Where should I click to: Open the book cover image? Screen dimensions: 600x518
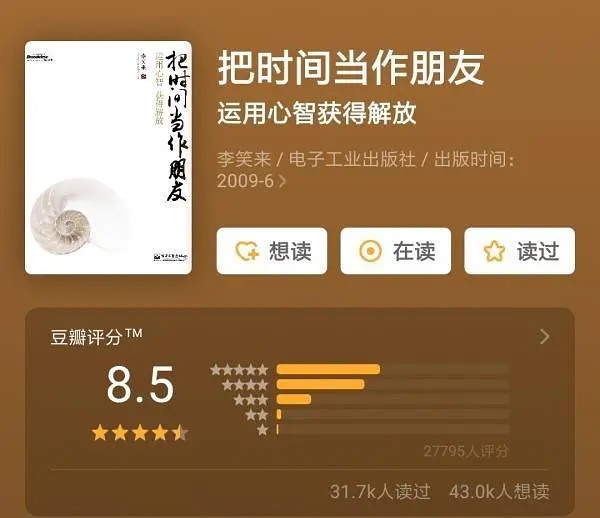click(108, 157)
